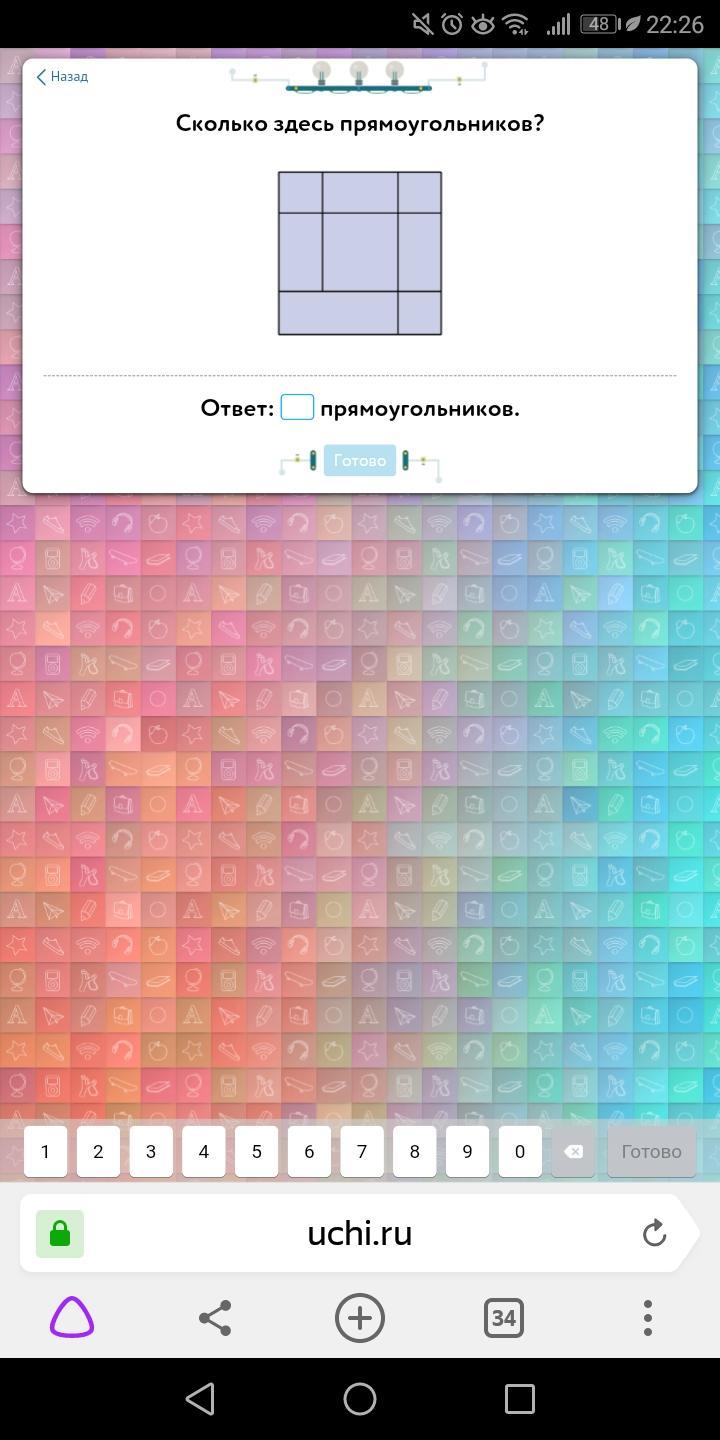The image size is (720, 1440).
Task: Delete the last digit with backspace key
Action: tap(573, 1151)
